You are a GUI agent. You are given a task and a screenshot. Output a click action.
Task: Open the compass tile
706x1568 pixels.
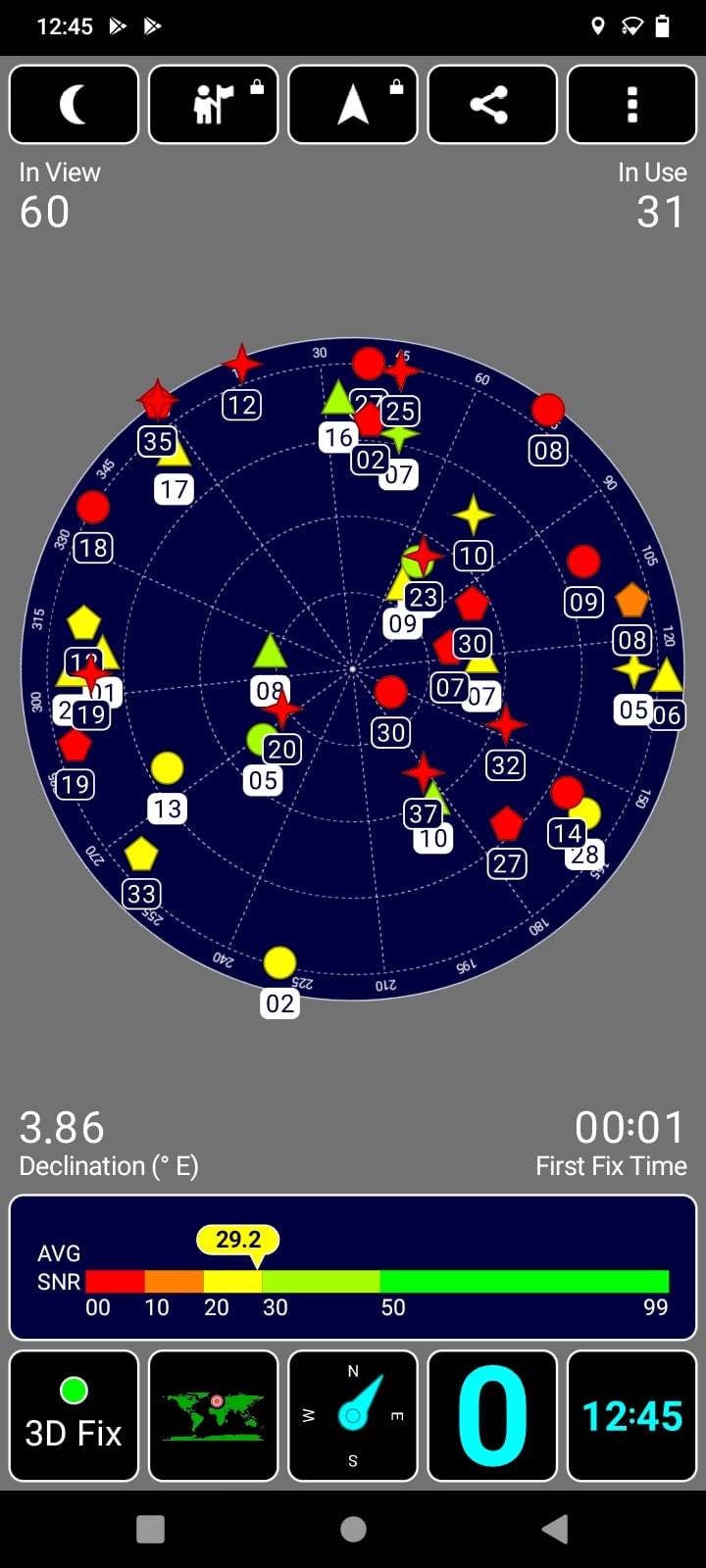coord(353,1415)
